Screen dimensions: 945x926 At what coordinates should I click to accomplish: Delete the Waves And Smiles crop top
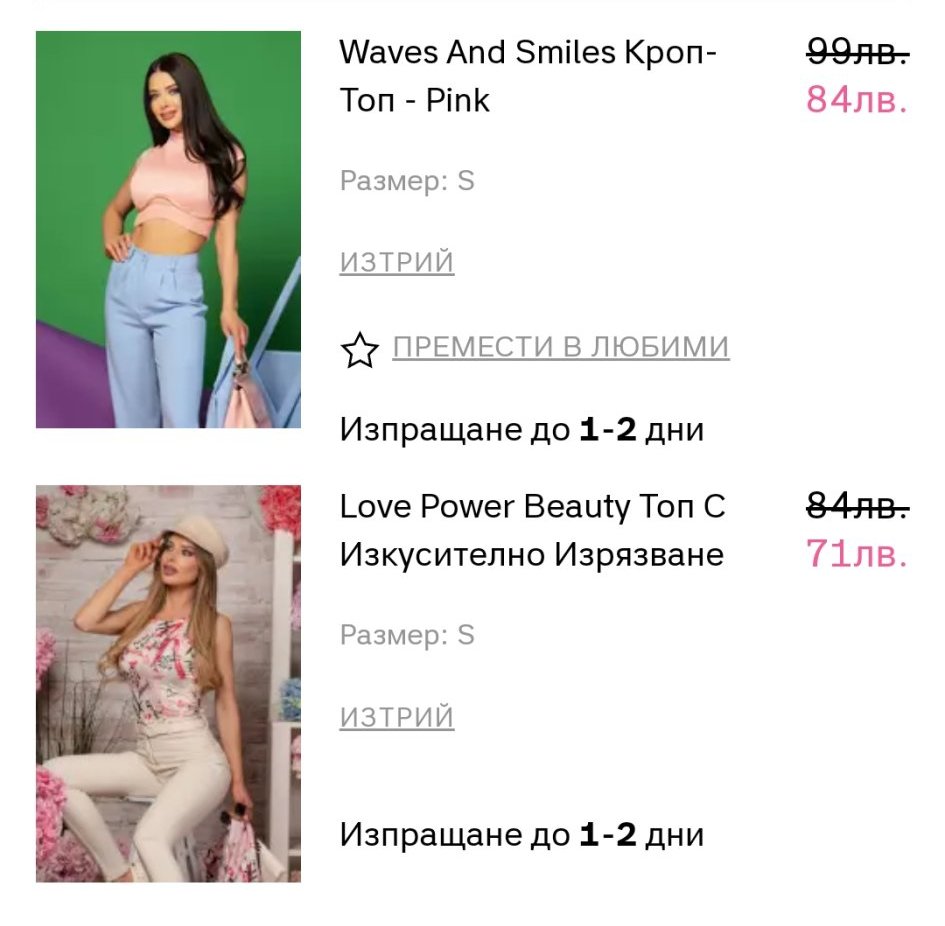coord(397,262)
